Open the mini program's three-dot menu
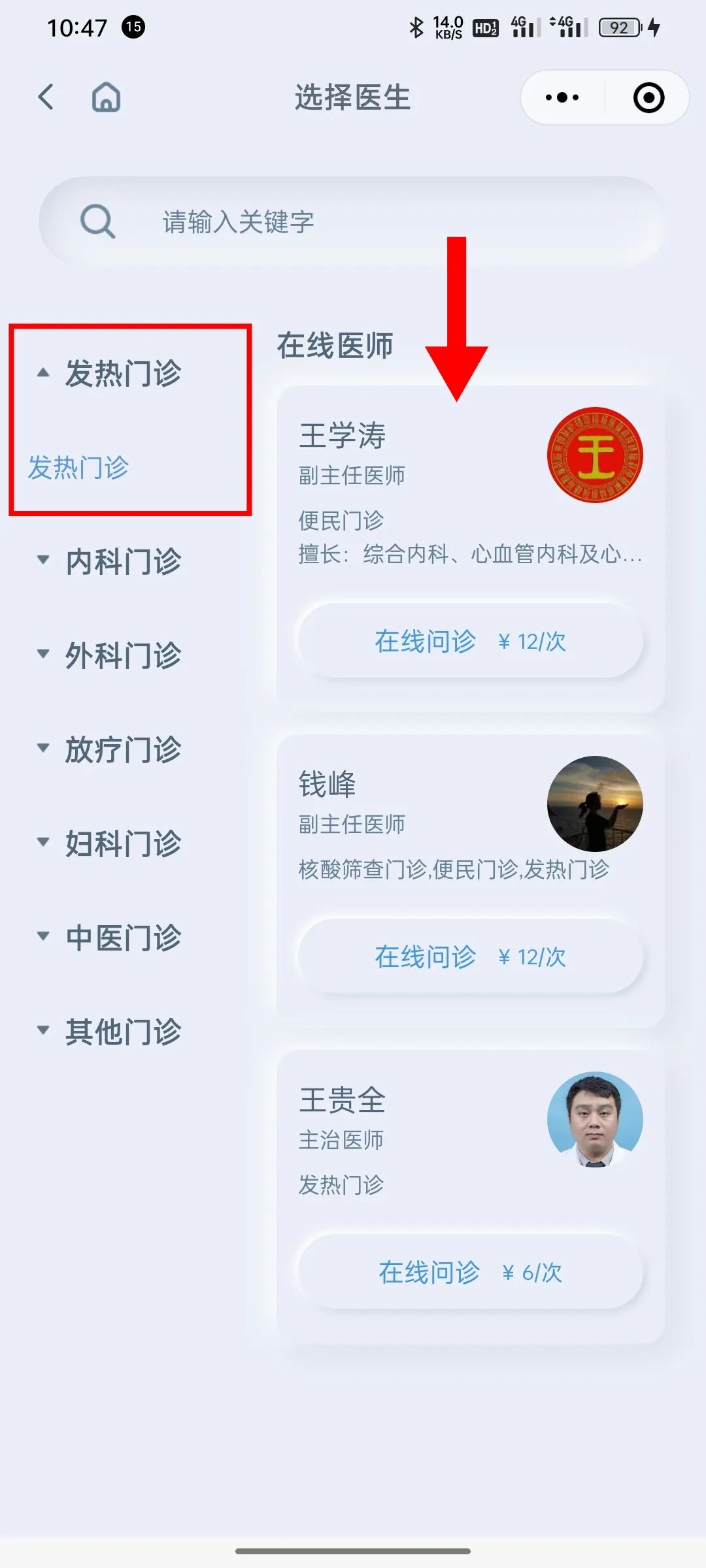 click(562, 97)
